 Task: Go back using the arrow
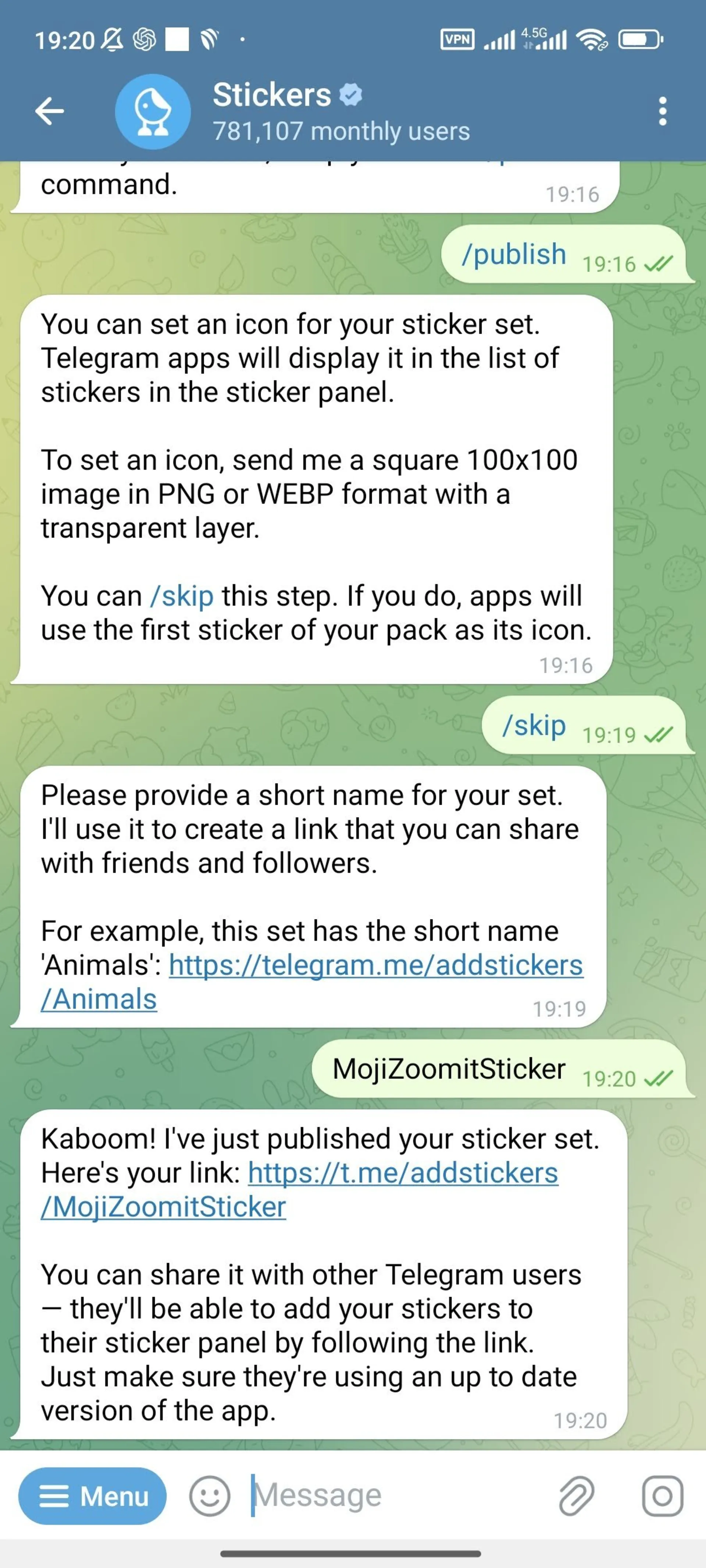coord(49,111)
